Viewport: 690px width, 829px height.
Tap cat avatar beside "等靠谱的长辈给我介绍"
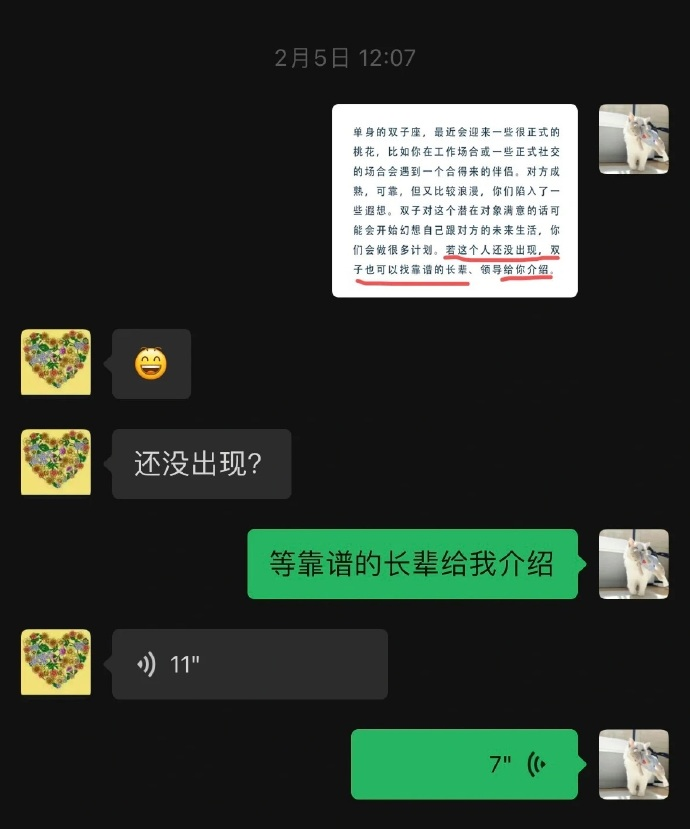tap(633, 564)
